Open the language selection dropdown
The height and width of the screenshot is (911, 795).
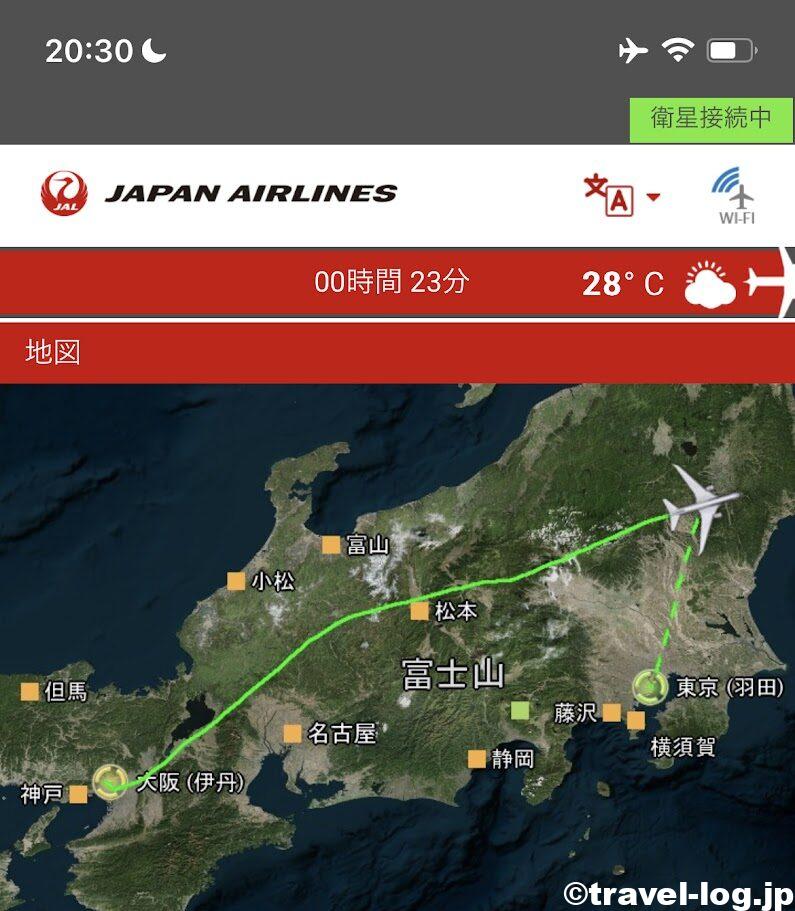click(x=621, y=195)
